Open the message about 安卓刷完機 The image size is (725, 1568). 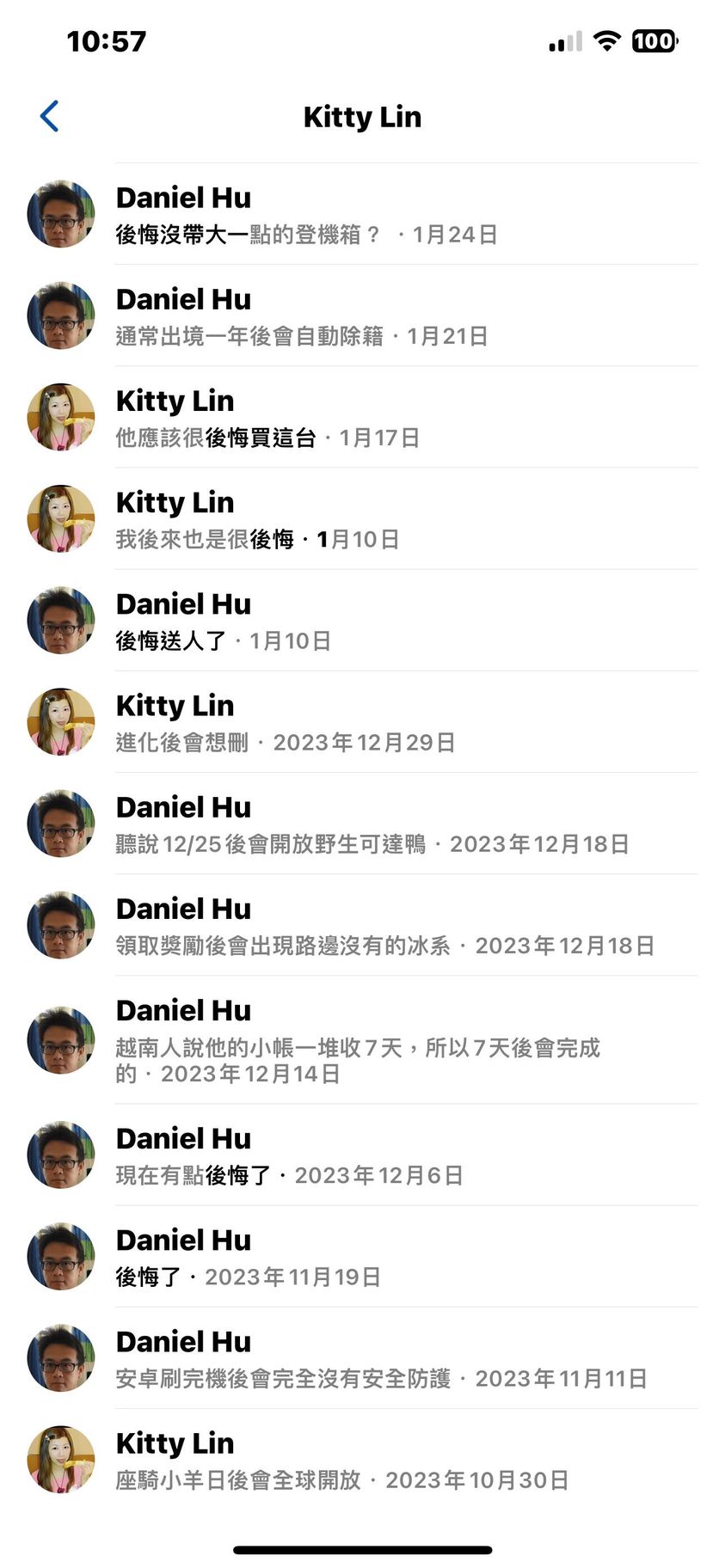361,1357
